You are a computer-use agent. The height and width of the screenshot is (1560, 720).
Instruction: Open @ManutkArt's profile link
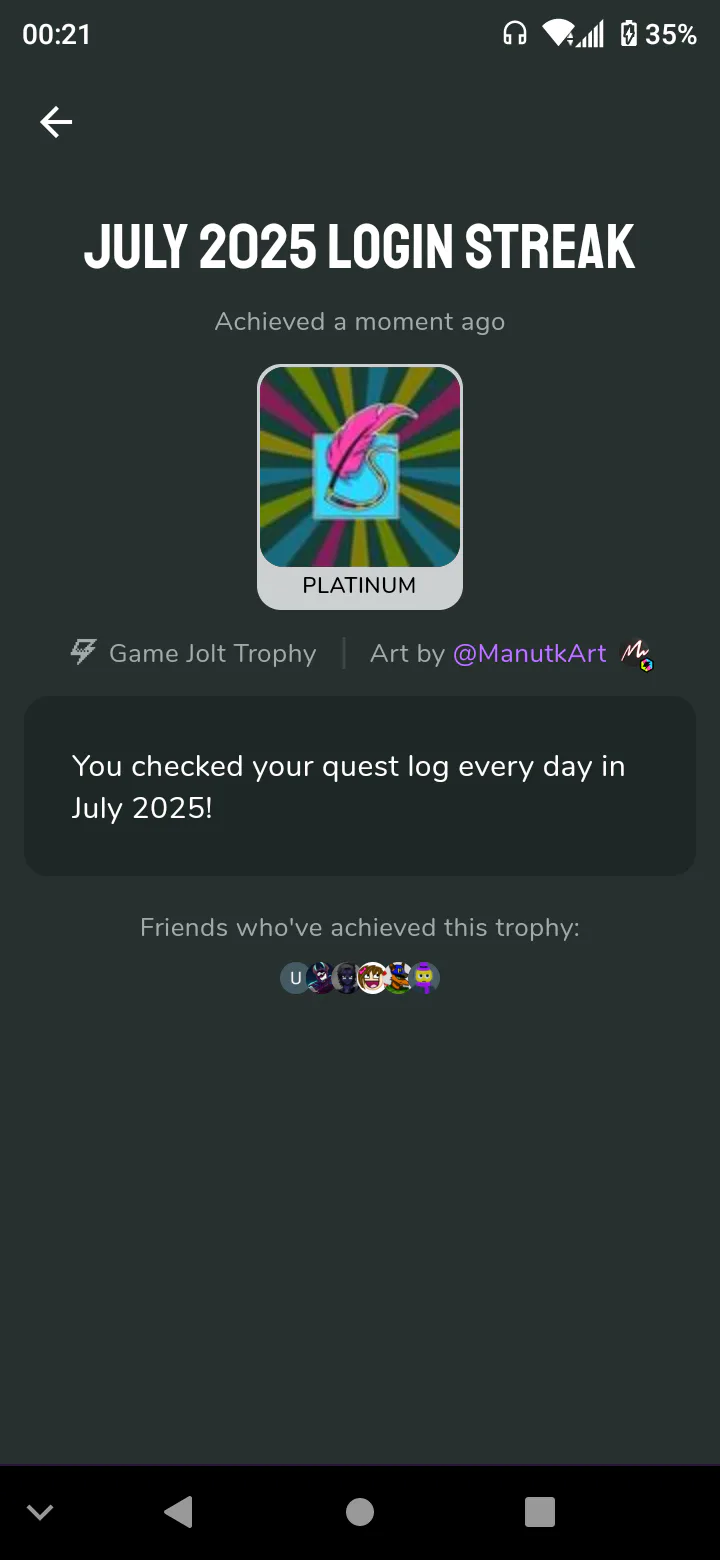(530, 654)
